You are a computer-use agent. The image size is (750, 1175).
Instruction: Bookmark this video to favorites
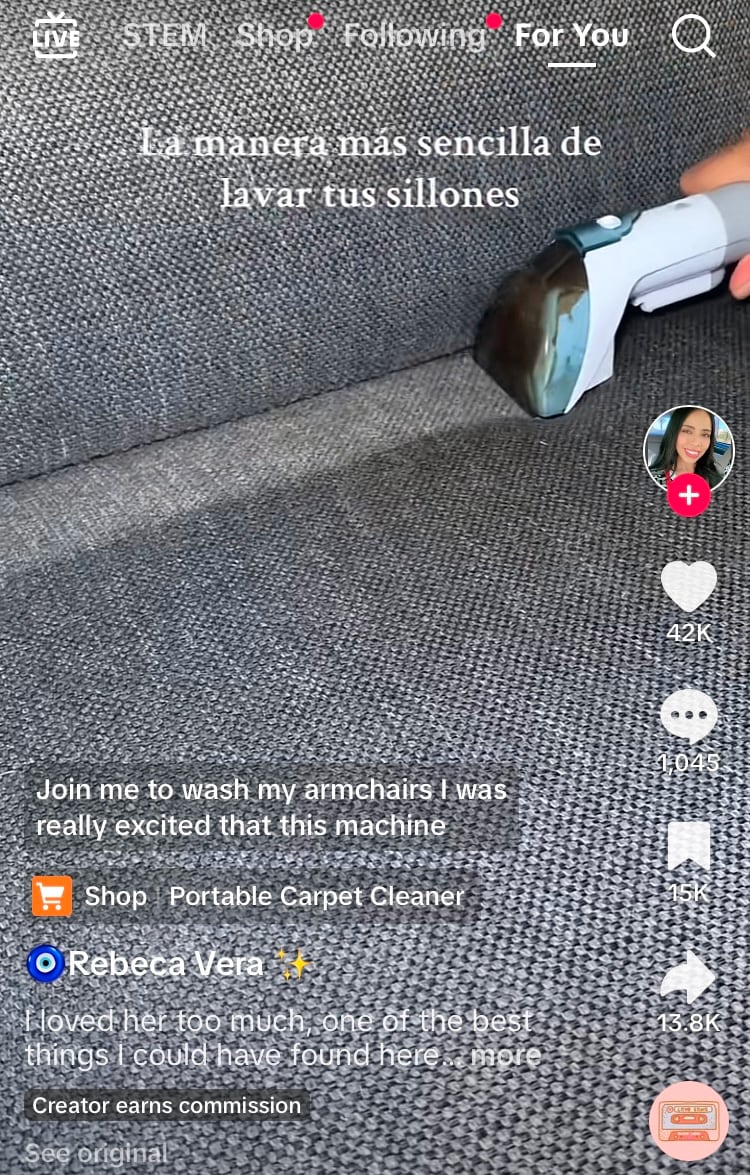(x=689, y=847)
